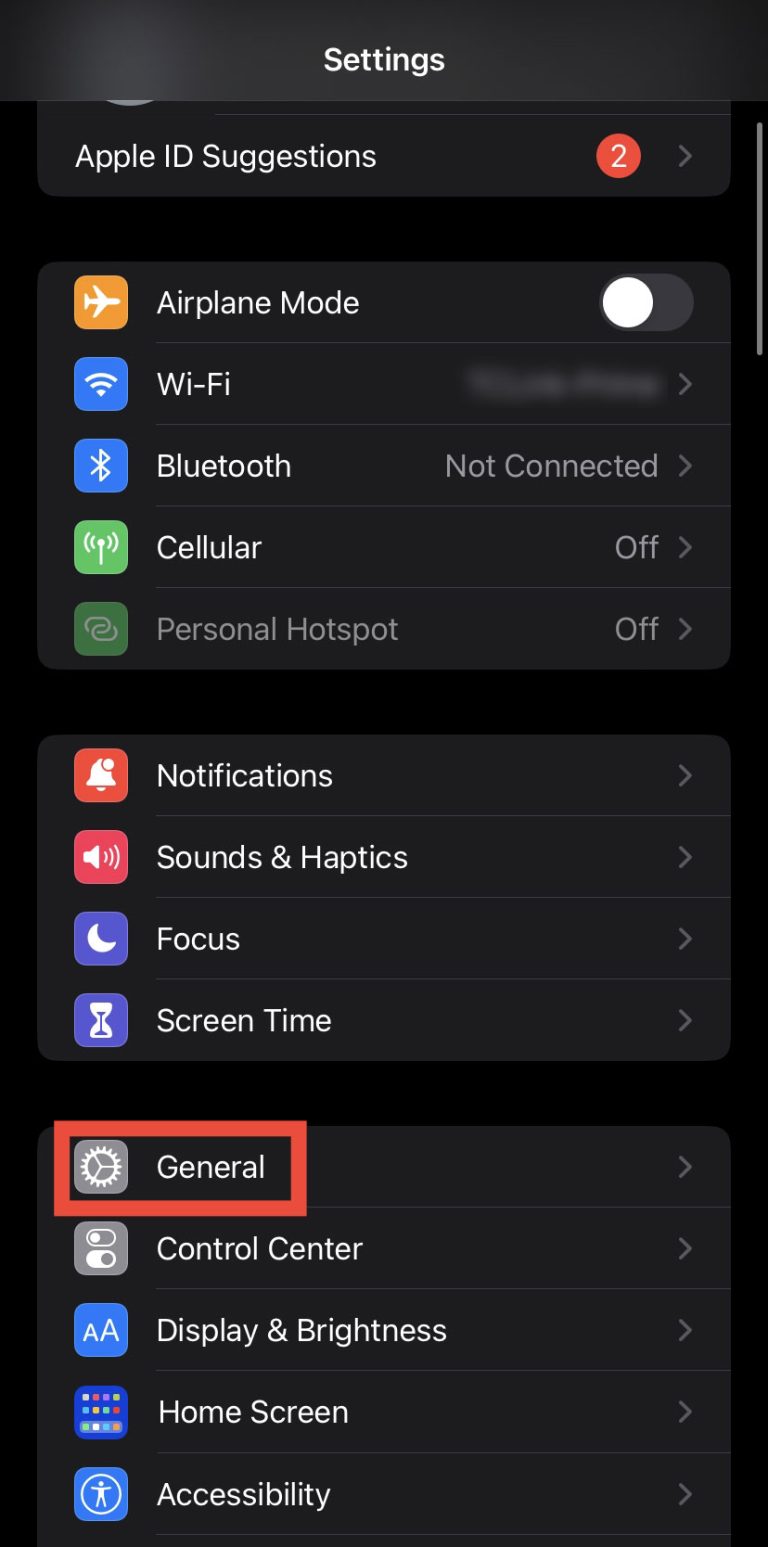Open Home Screen settings
This screenshot has width=768, height=1547.
click(x=383, y=1412)
